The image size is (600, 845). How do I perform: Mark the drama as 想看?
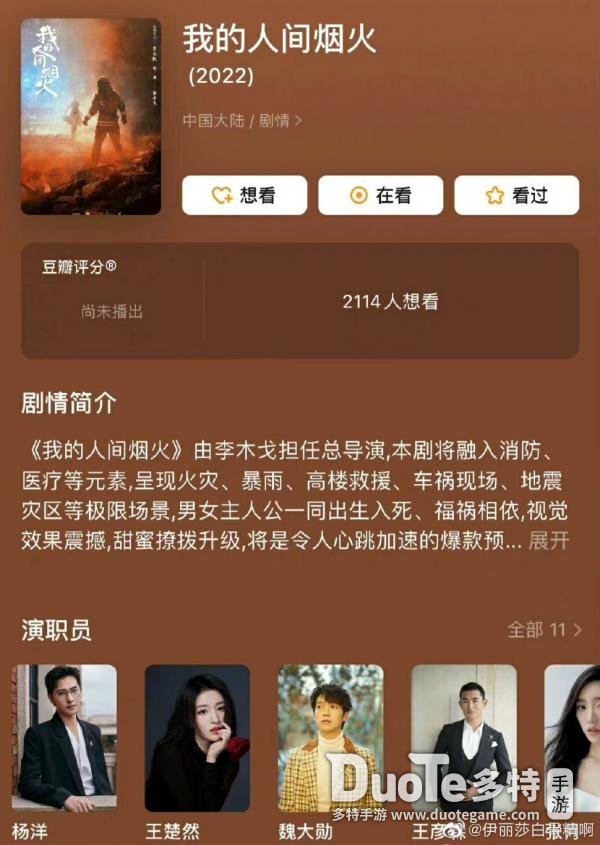pos(244,196)
